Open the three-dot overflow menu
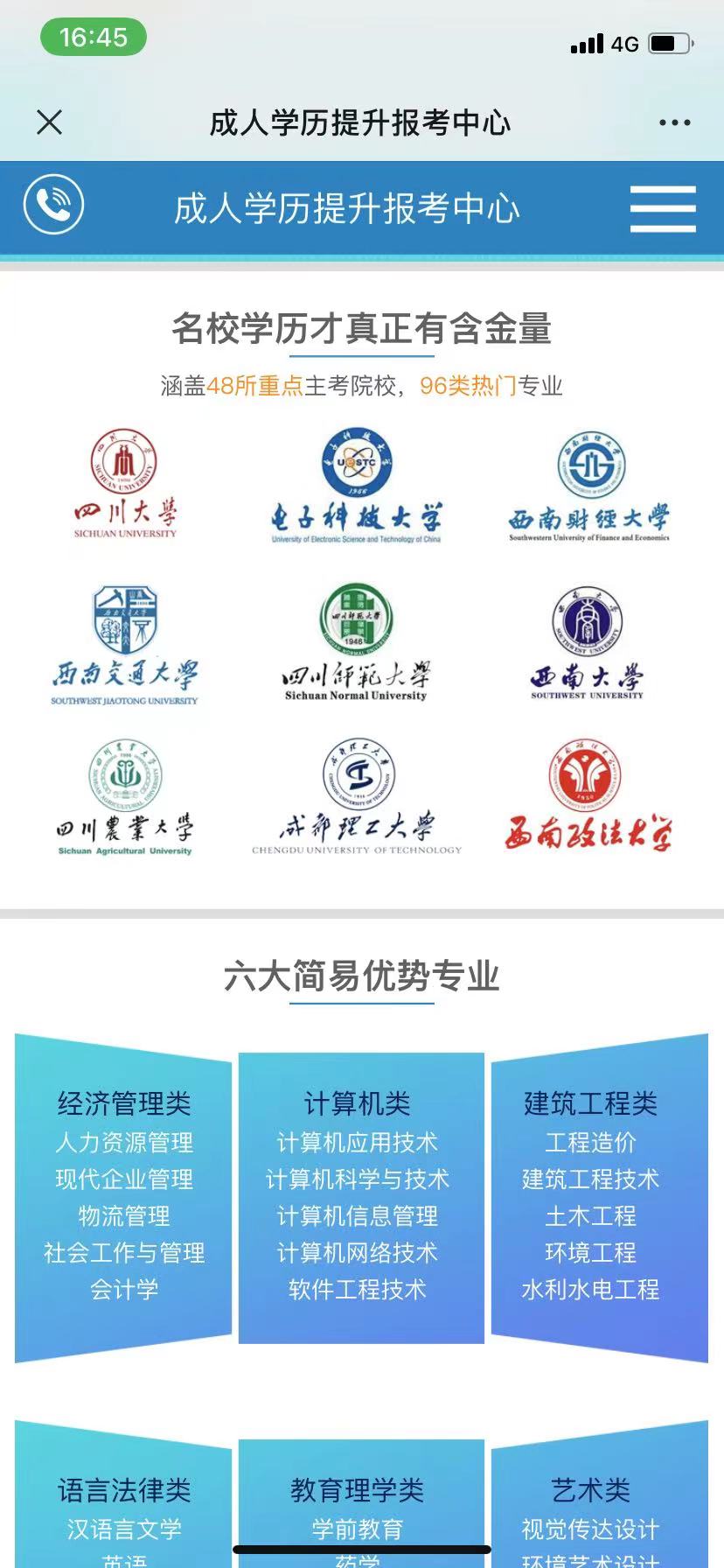This screenshot has width=724, height=1568. coord(674,122)
